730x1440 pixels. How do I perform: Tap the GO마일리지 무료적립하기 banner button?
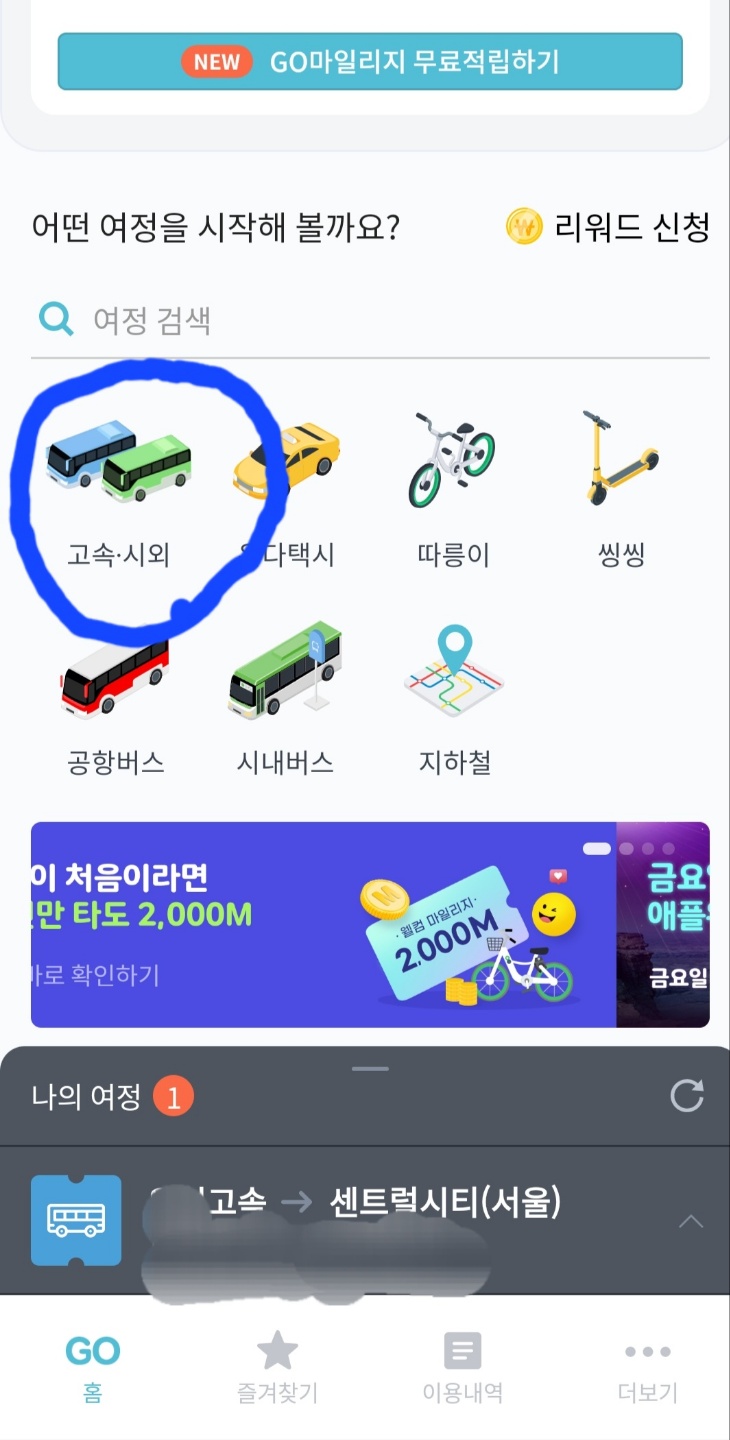(369, 61)
